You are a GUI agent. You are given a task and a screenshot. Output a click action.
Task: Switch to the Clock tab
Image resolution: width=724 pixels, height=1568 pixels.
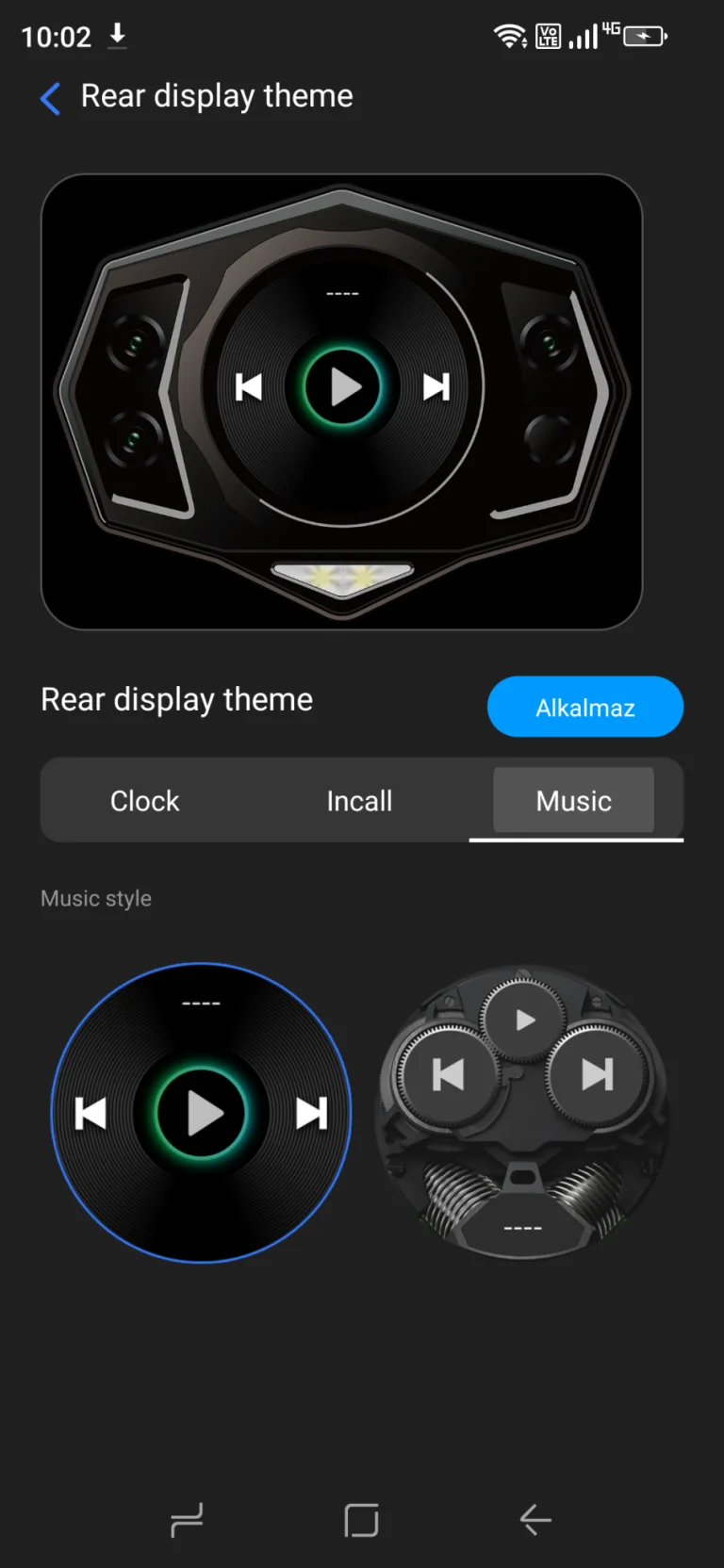pos(144,801)
